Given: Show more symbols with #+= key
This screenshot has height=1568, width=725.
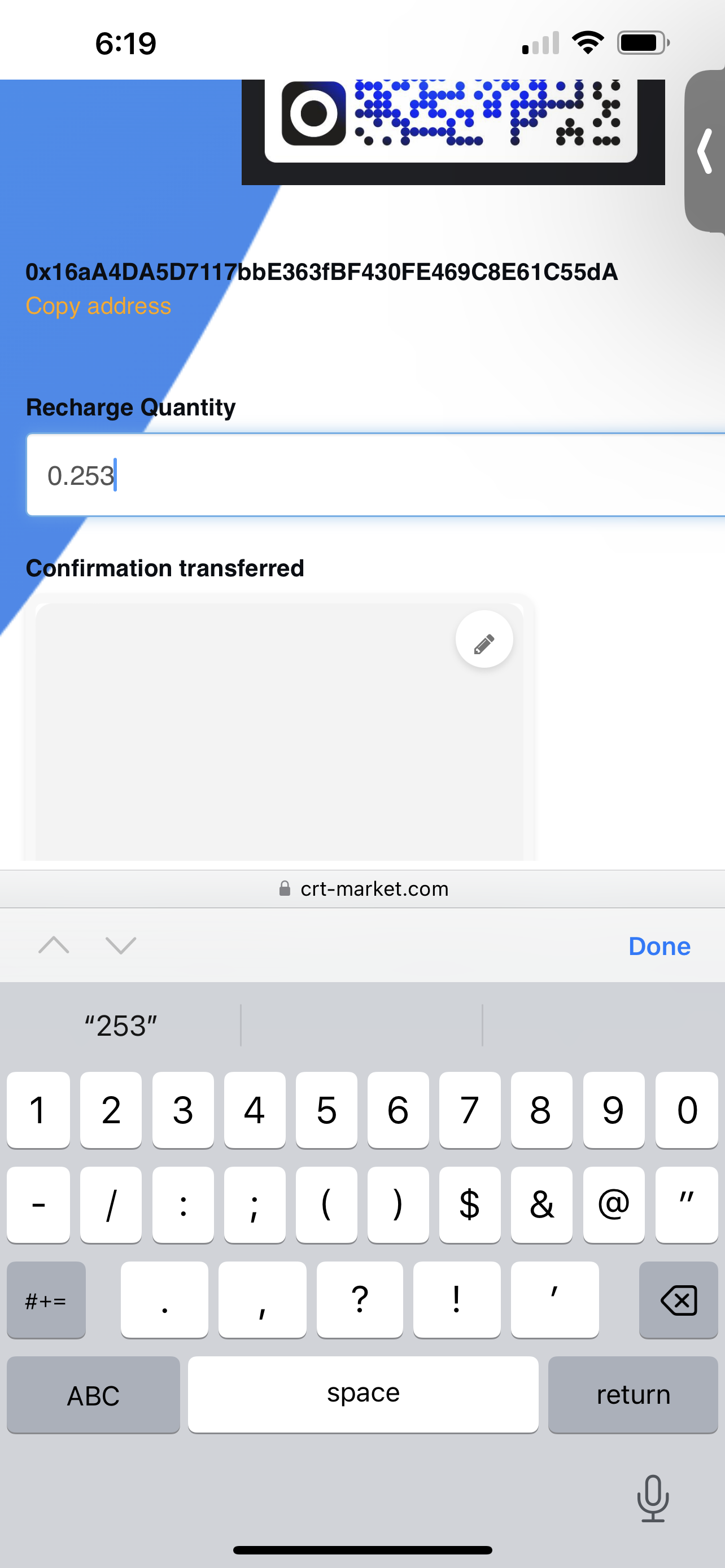Looking at the screenshot, I should [x=46, y=1300].
